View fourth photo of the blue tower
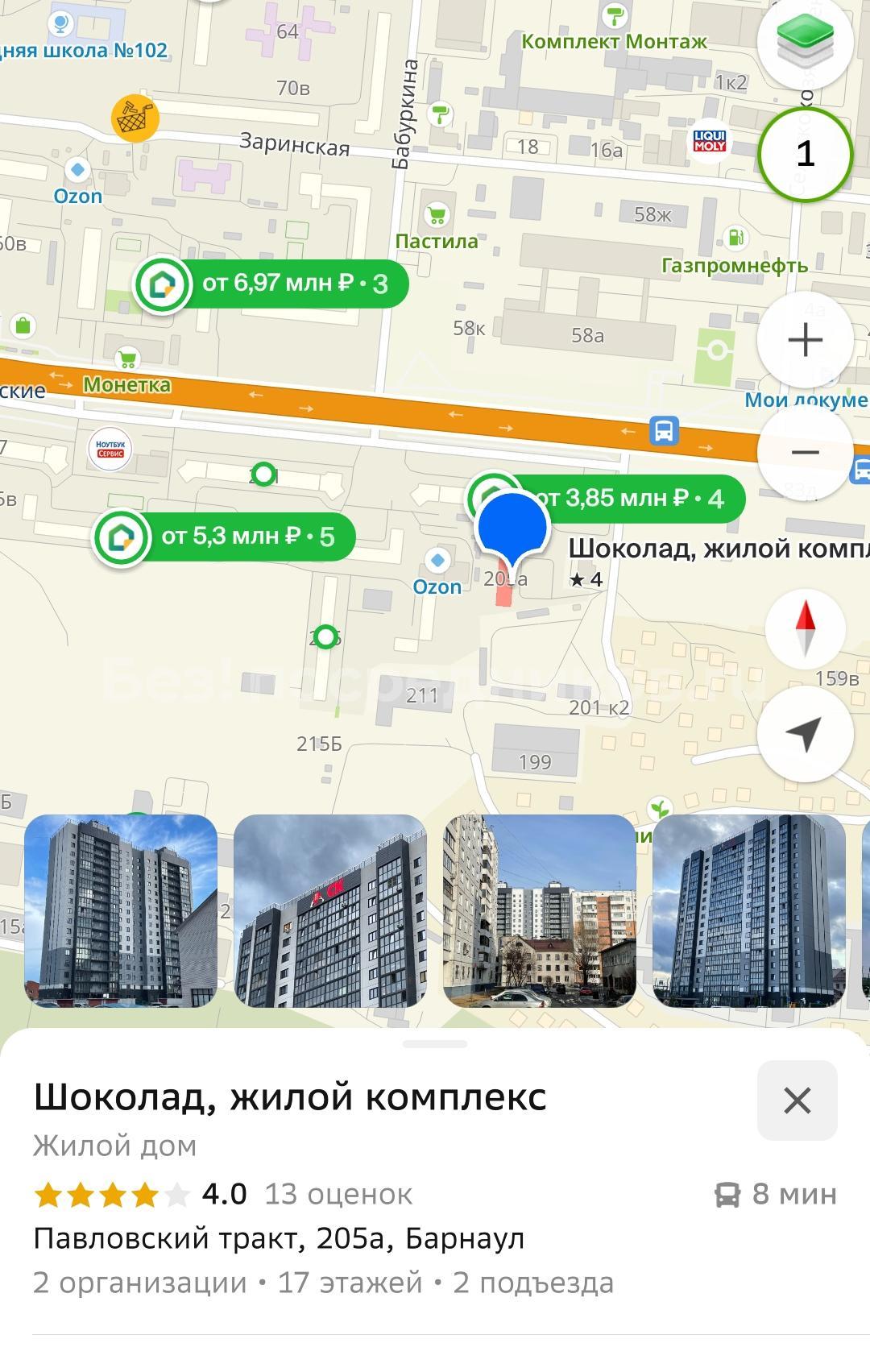Viewport: 870px width, 1372px height. tap(749, 910)
